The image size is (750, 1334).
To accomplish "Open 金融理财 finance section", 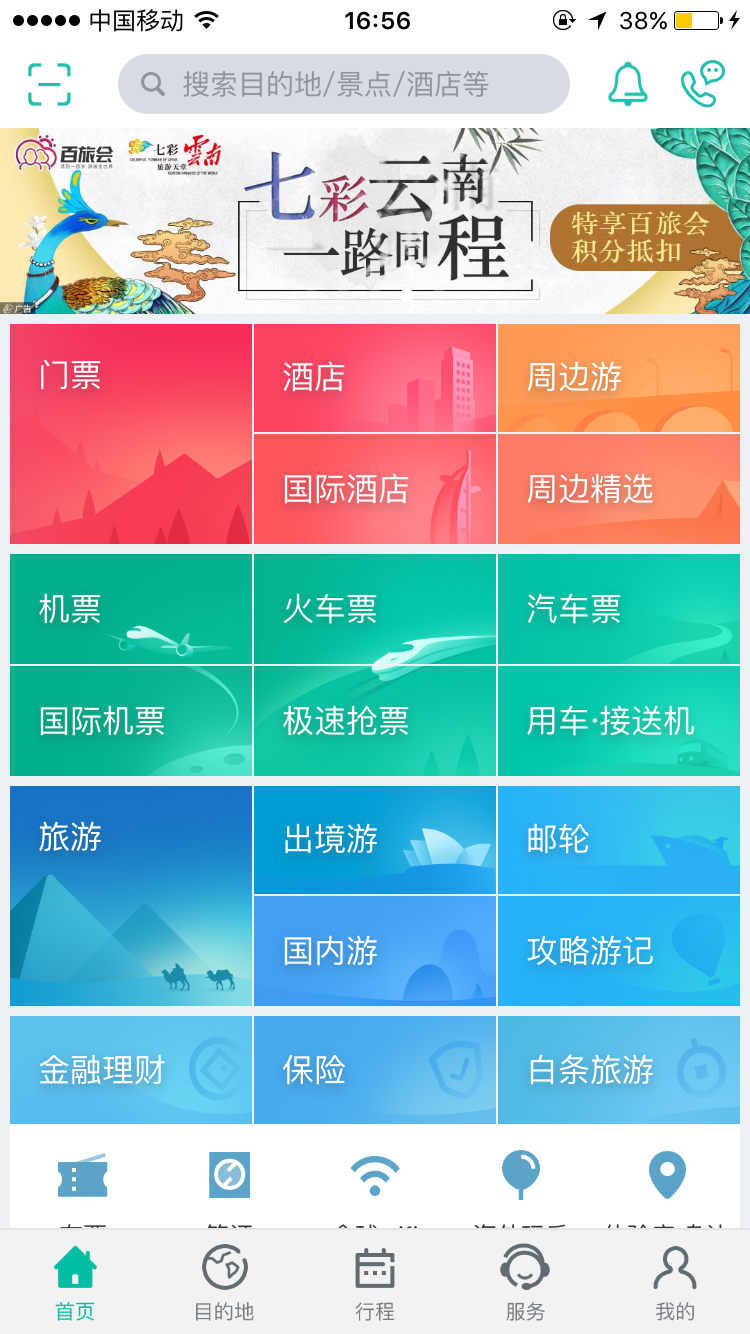I will coord(131,1070).
